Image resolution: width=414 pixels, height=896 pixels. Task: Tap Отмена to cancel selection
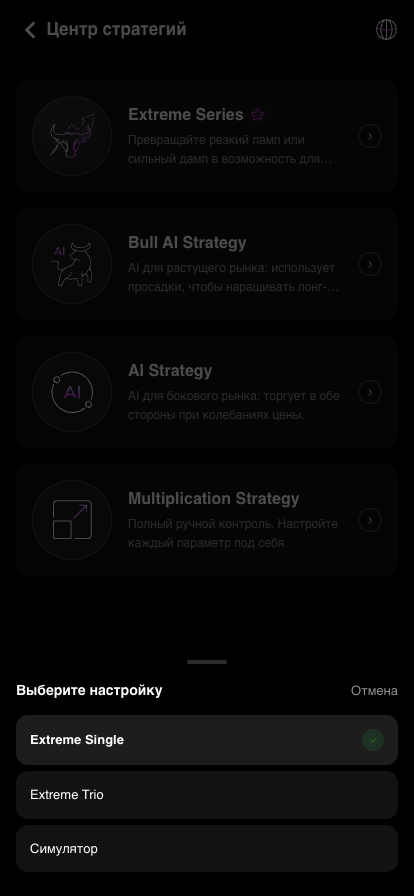click(x=374, y=690)
